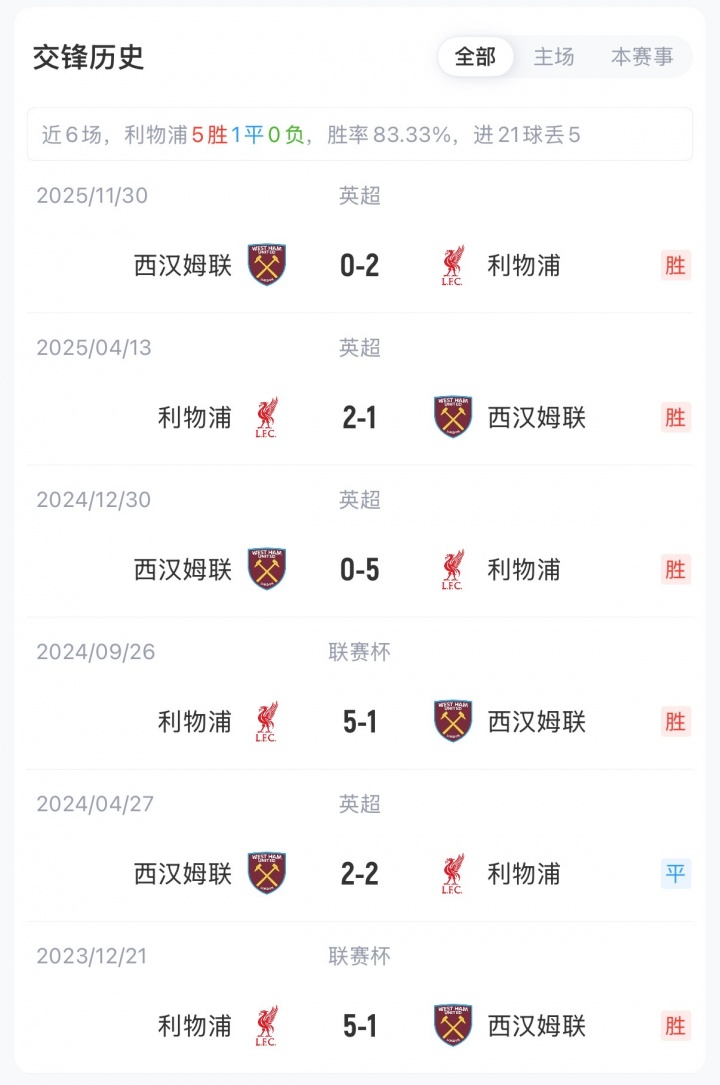Open the 2025/04/13 match, score 2-1
The height and width of the screenshot is (1085, 720).
coord(360,417)
